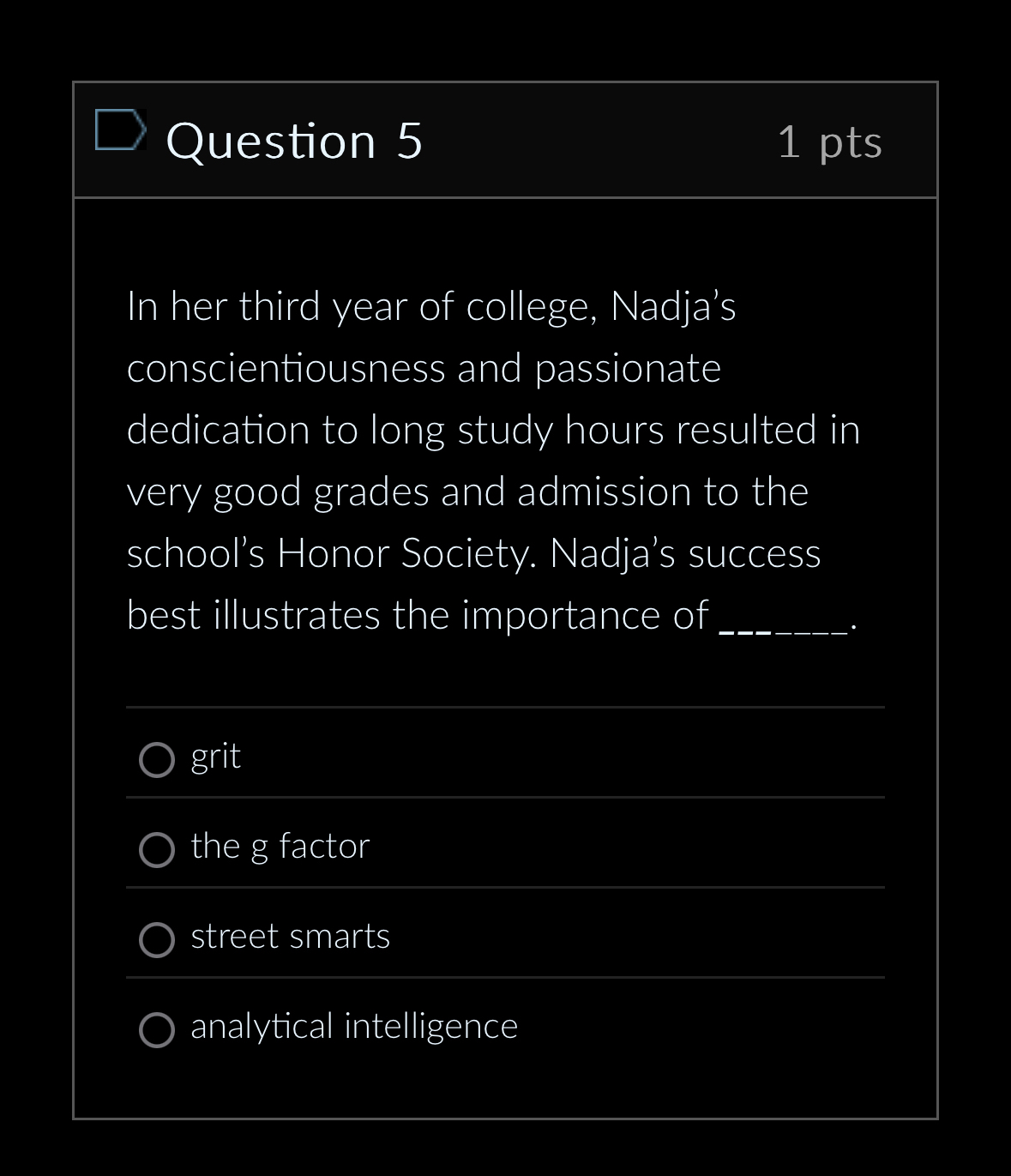
Task: Click the bookmark icon in the header
Action: coord(121,130)
